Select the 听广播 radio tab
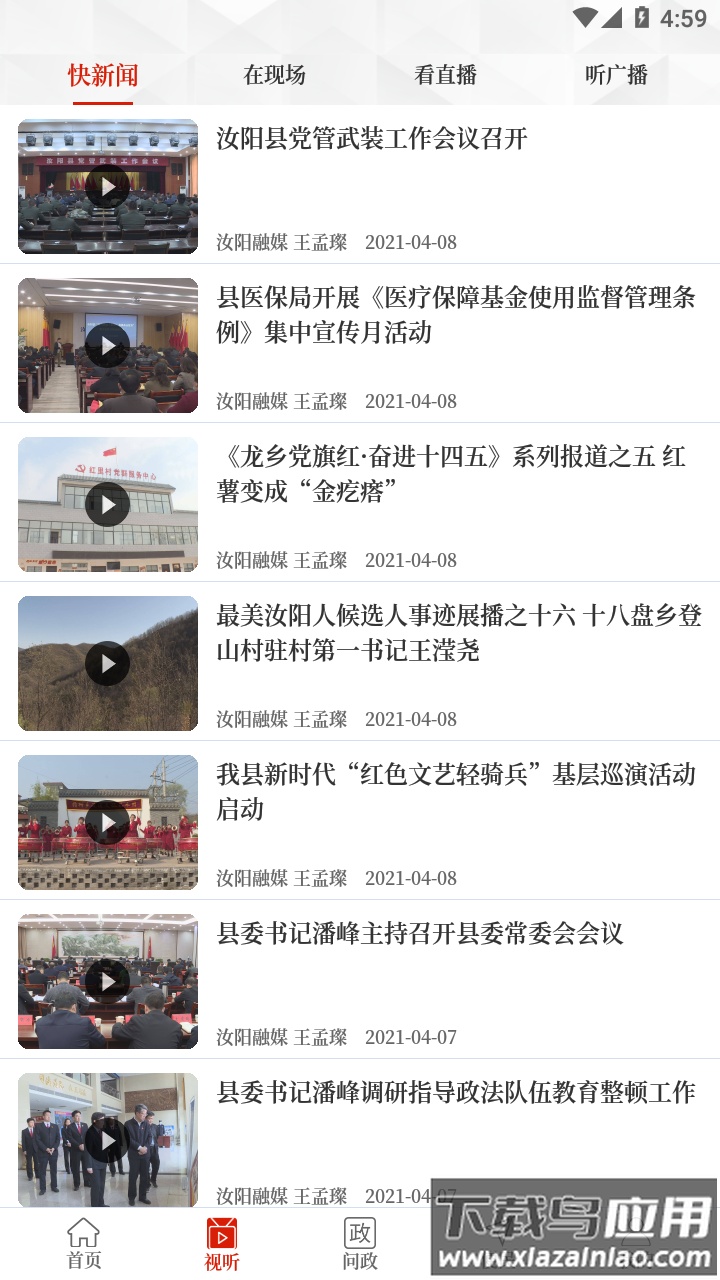Image resolution: width=720 pixels, height=1280 pixels. click(617, 74)
